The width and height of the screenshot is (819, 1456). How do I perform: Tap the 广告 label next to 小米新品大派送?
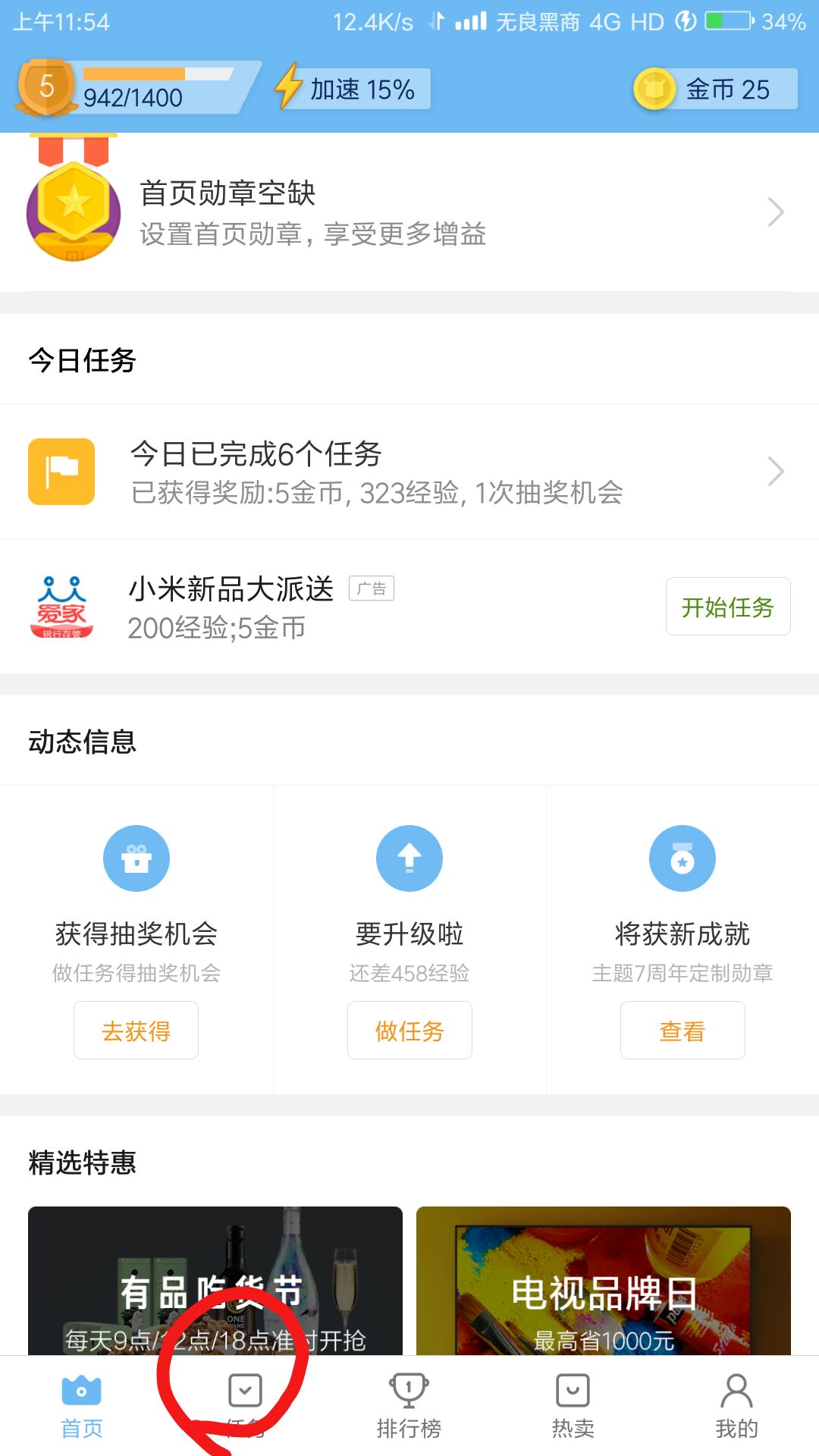[372, 588]
